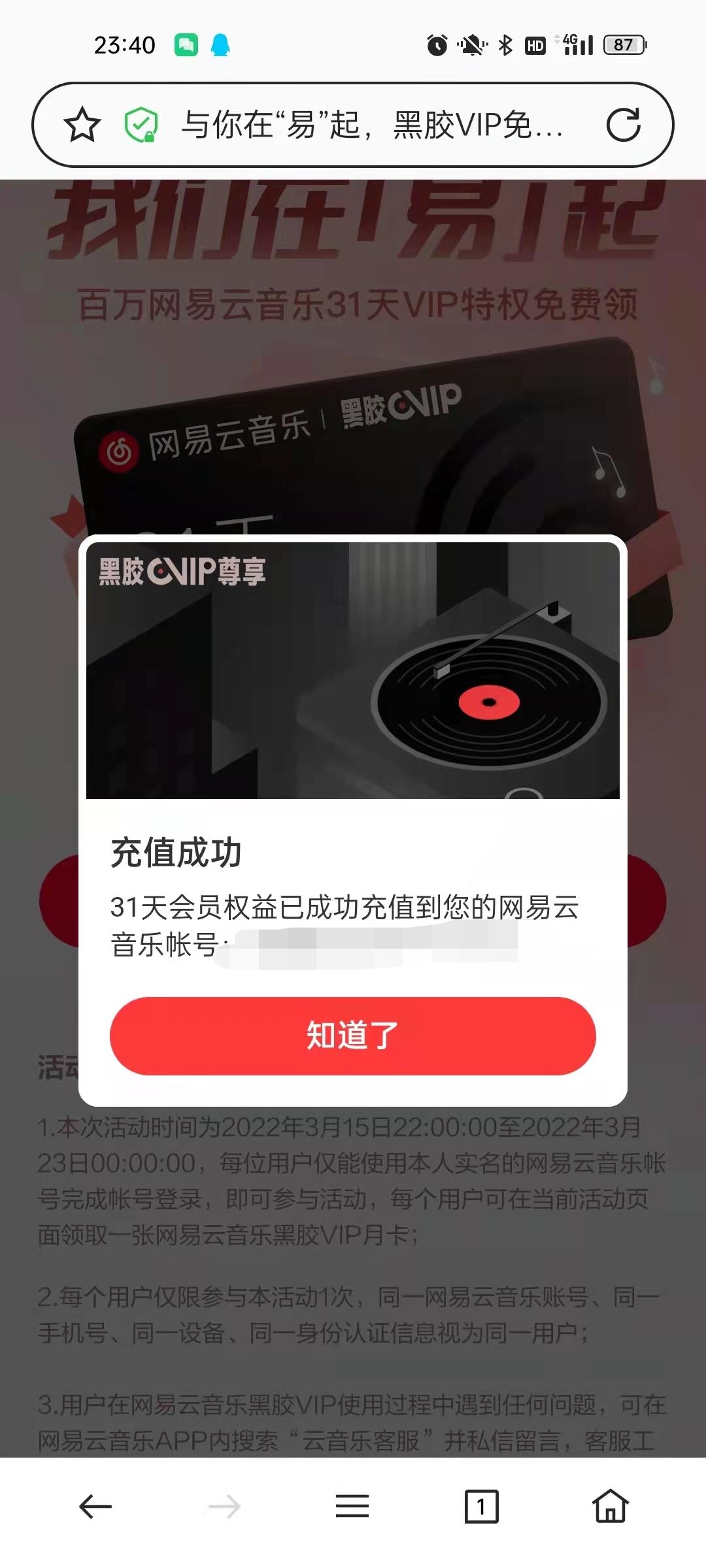Refresh the current webpage
Viewport: 706px width, 1568px height.
(x=624, y=124)
